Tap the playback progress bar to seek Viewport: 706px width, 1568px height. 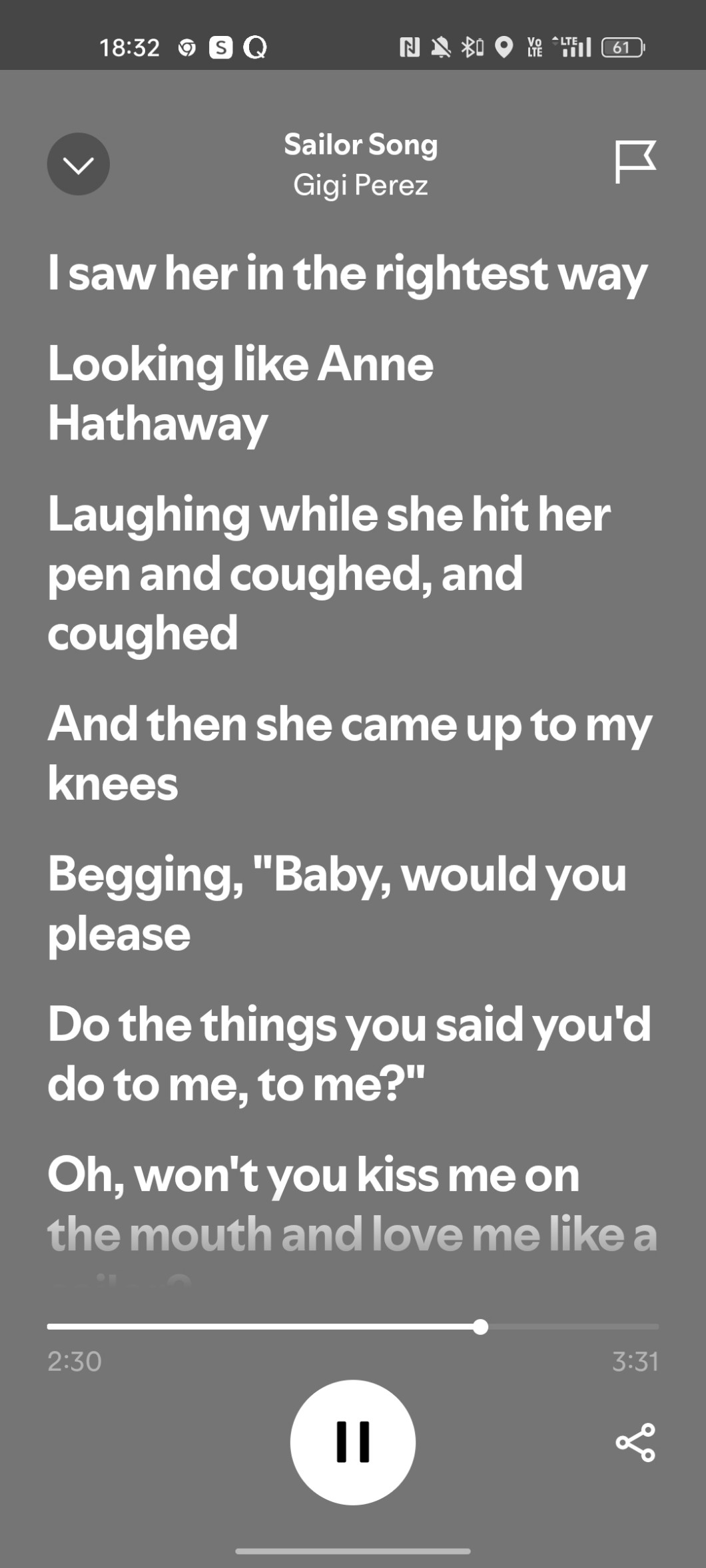(x=352, y=1326)
